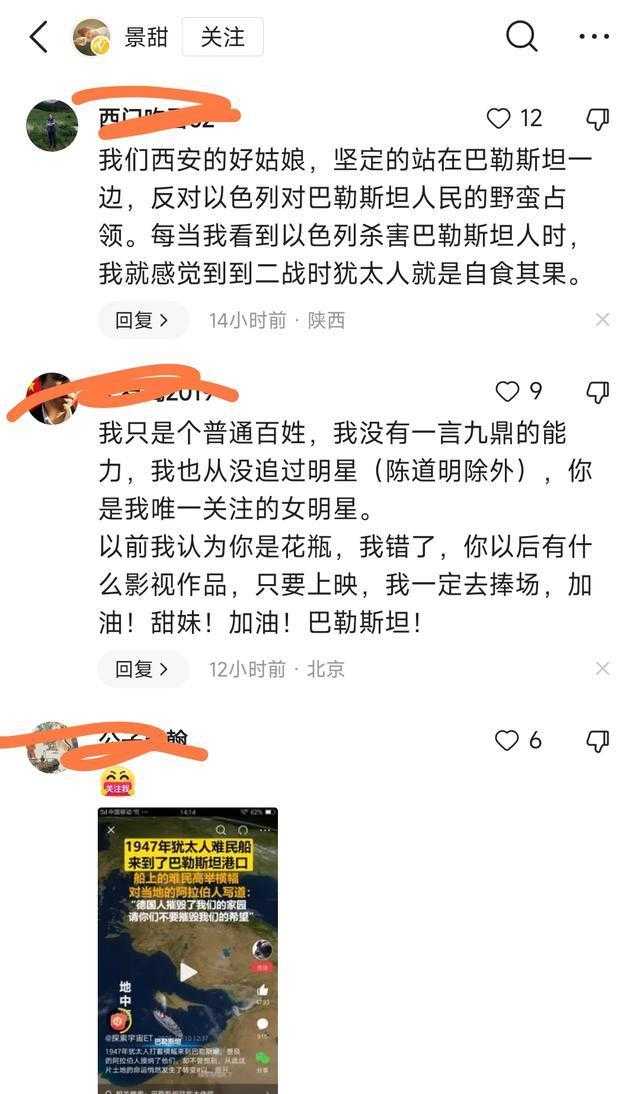Open the search magnifier icon
The width and height of the screenshot is (640, 1094).
[521, 38]
